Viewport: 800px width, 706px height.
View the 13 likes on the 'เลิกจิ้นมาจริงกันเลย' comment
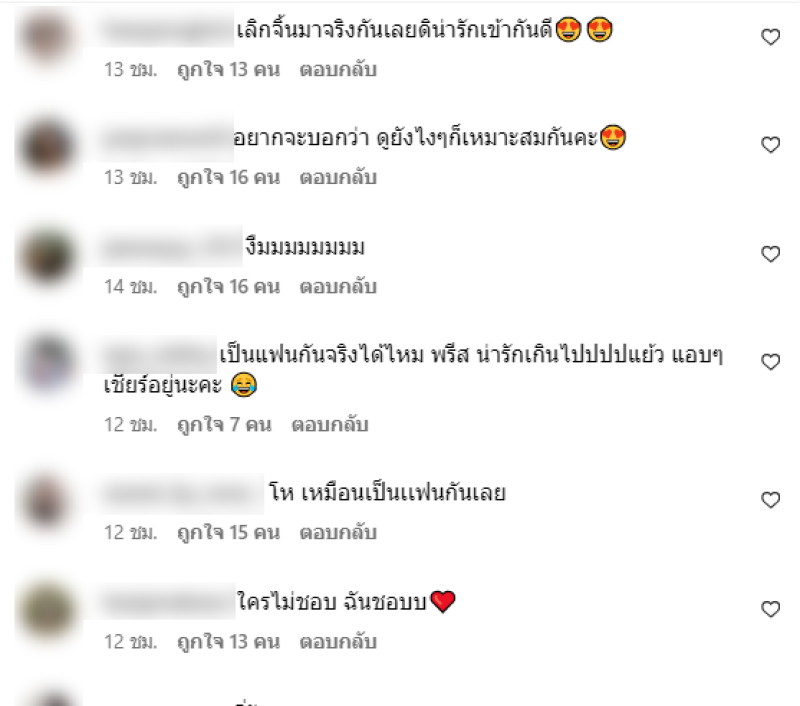pos(228,70)
